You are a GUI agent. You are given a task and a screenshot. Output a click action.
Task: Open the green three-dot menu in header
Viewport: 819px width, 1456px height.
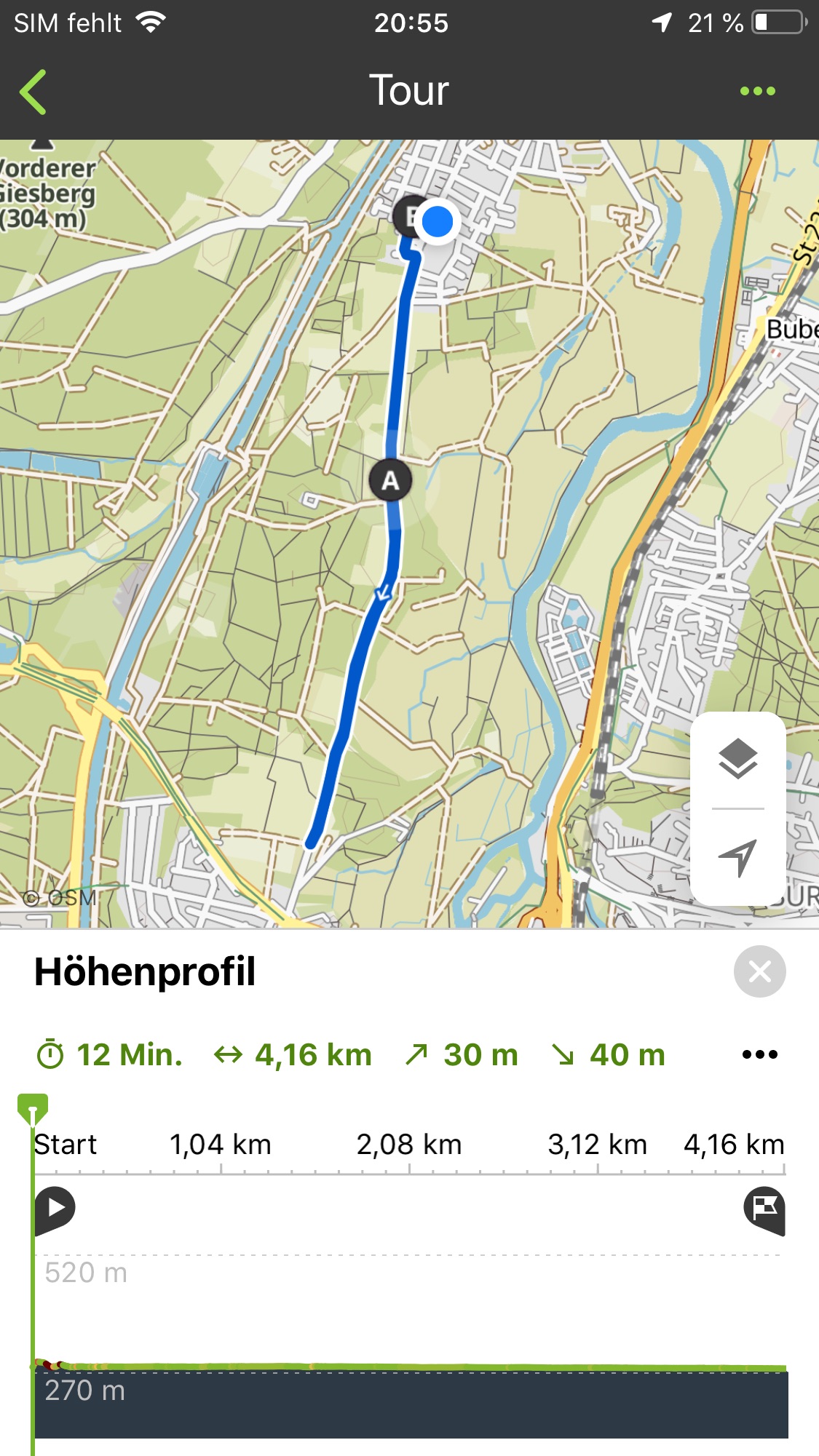[757, 91]
